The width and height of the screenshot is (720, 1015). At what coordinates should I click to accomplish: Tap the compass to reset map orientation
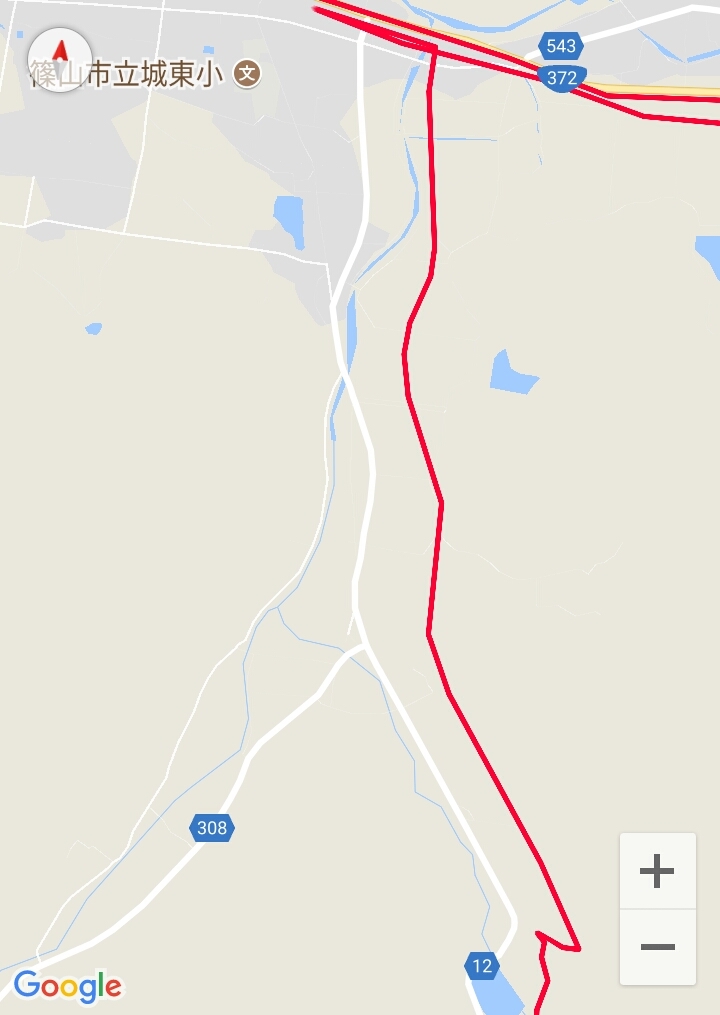pyautogui.click(x=60, y=53)
